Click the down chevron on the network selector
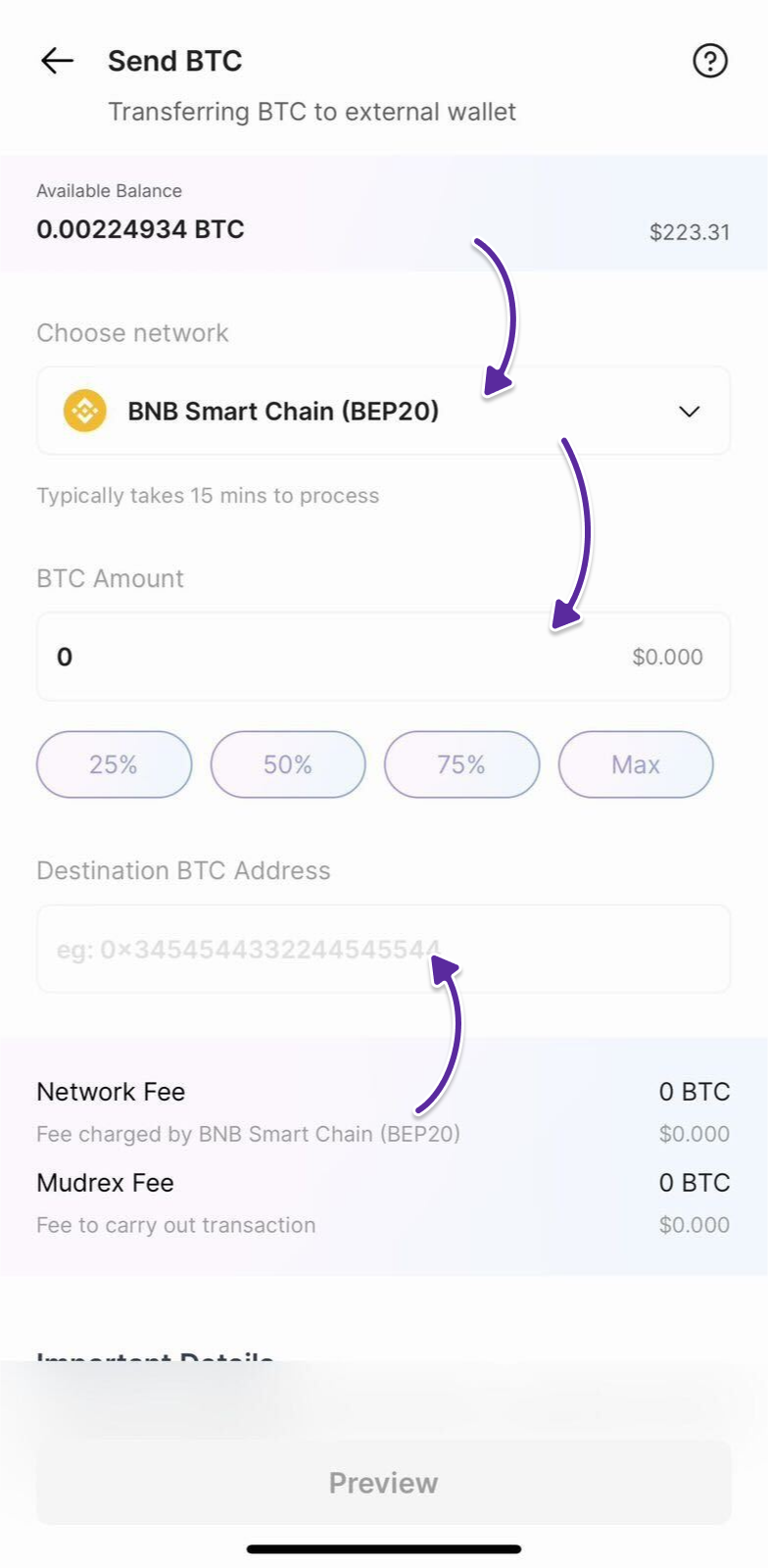 (x=689, y=411)
